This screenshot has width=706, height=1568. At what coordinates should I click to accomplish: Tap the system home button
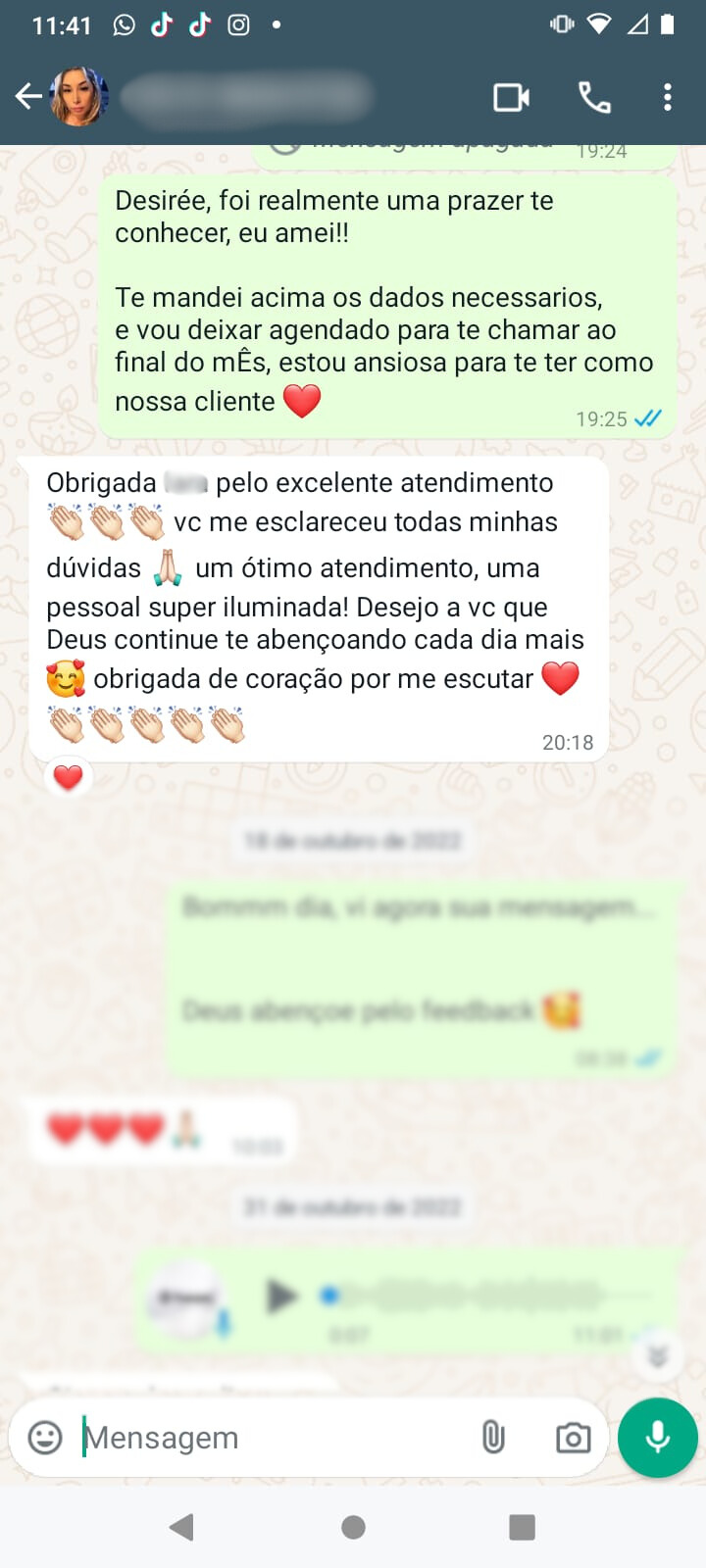pos(353,1527)
